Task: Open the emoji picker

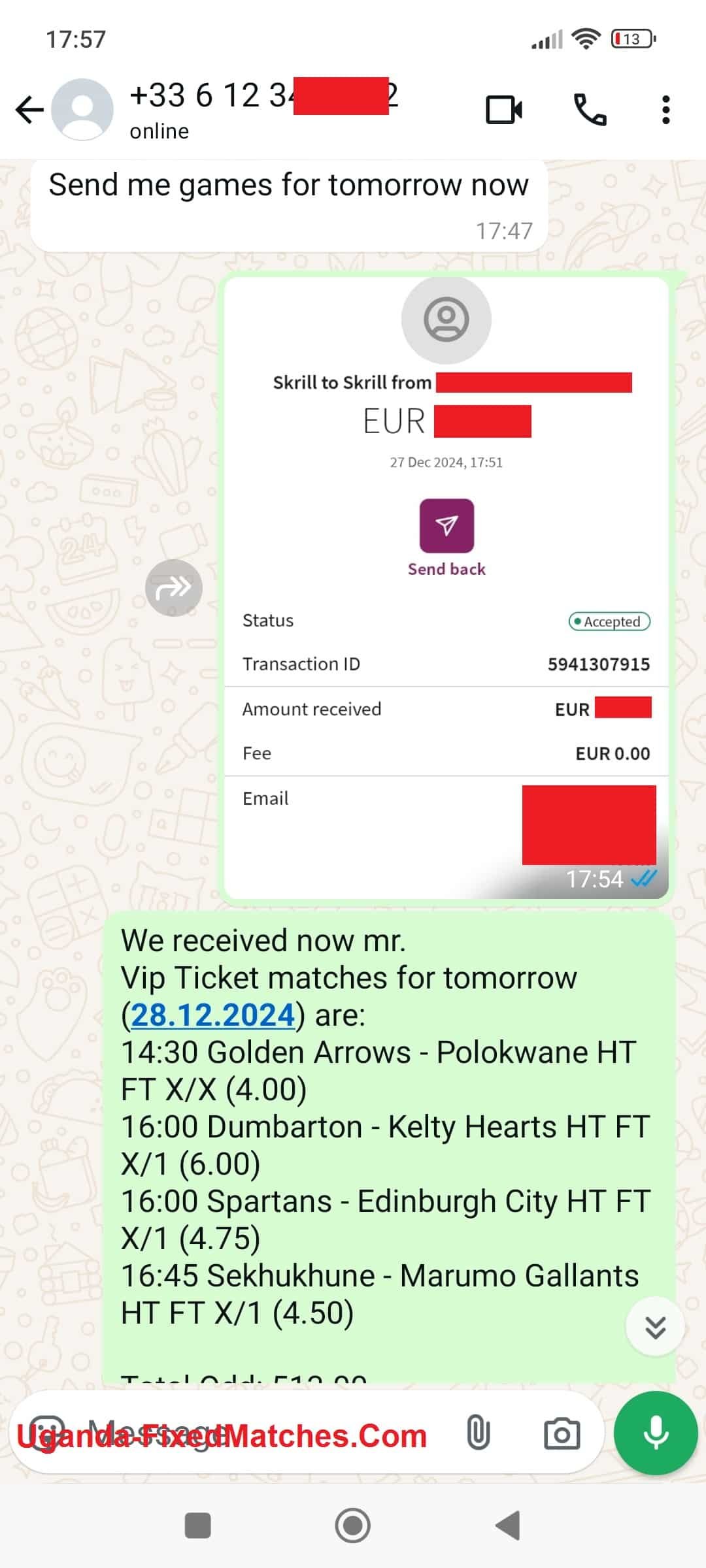Action: tap(47, 1434)
